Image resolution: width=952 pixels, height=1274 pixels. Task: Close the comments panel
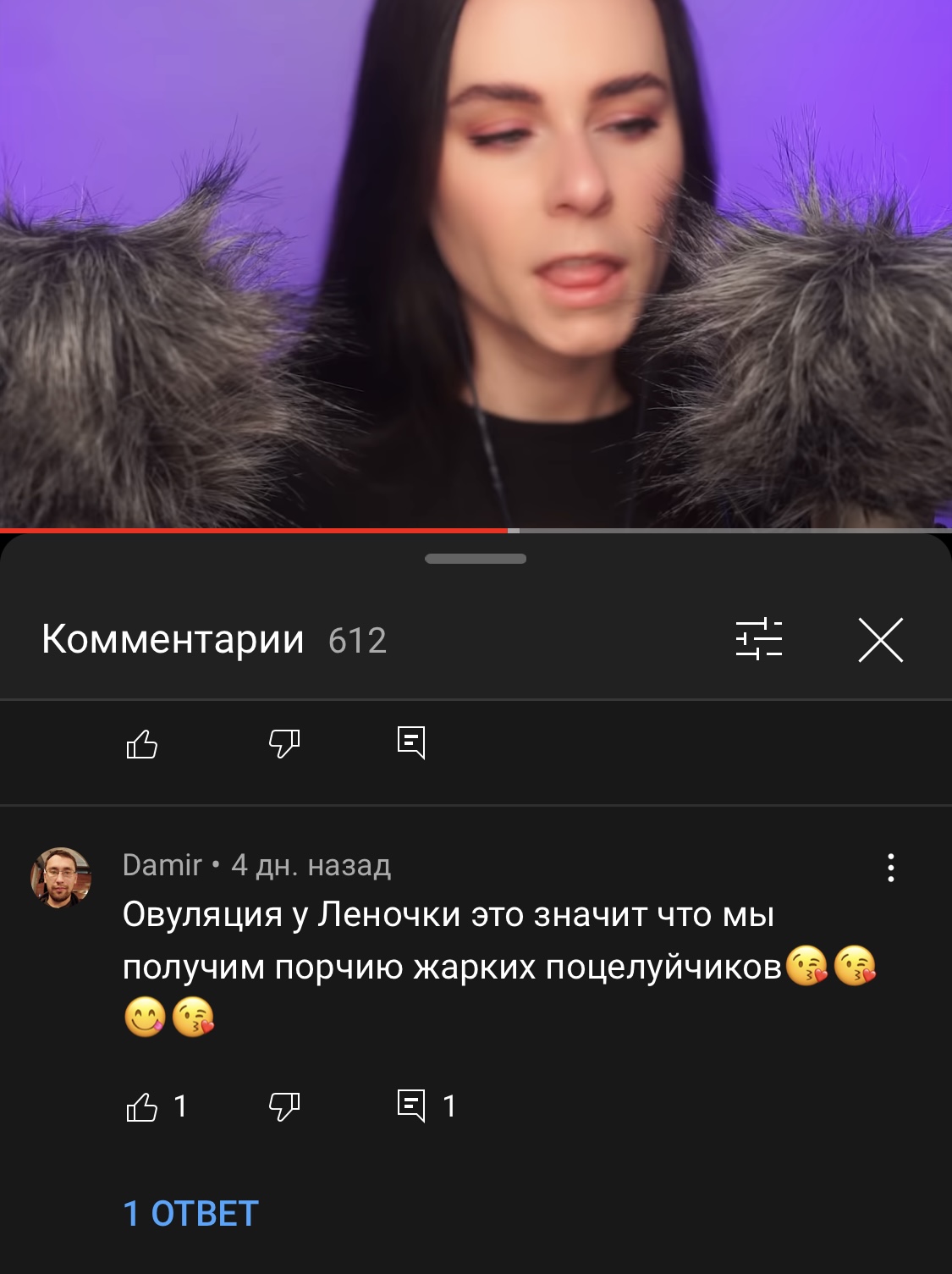click(x=881, y=640)
